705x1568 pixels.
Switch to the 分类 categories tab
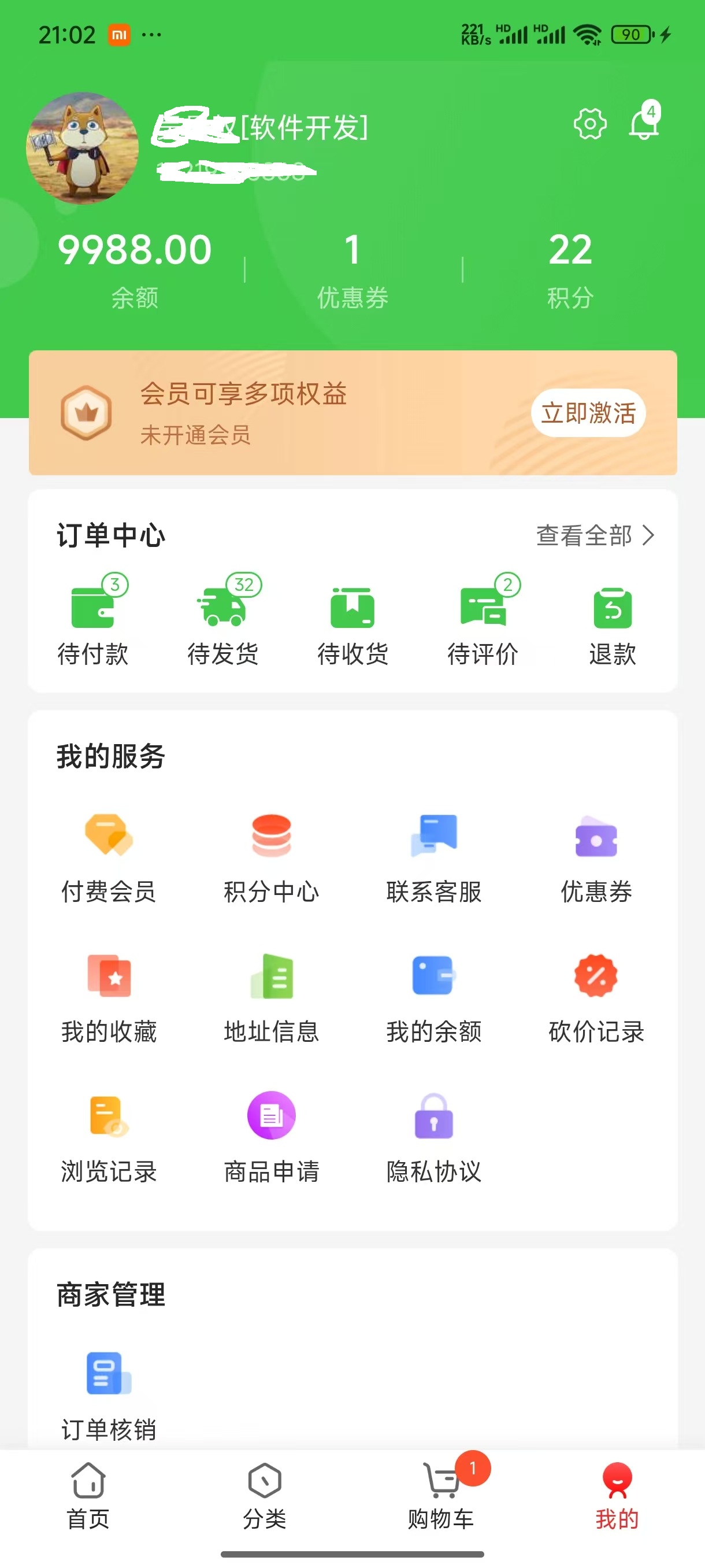pos(265,1496)
